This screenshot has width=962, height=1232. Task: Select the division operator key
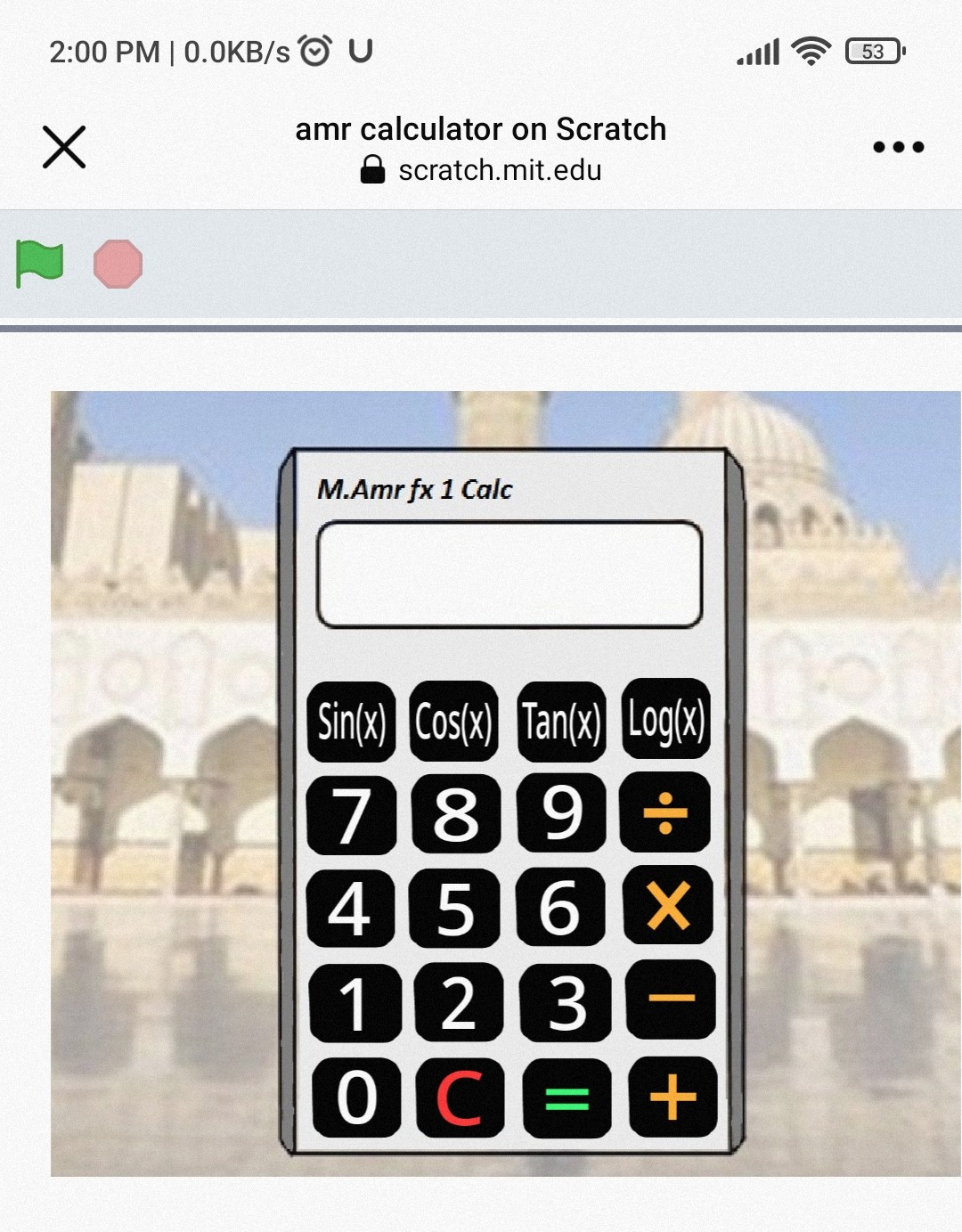[x=665, y=812]
